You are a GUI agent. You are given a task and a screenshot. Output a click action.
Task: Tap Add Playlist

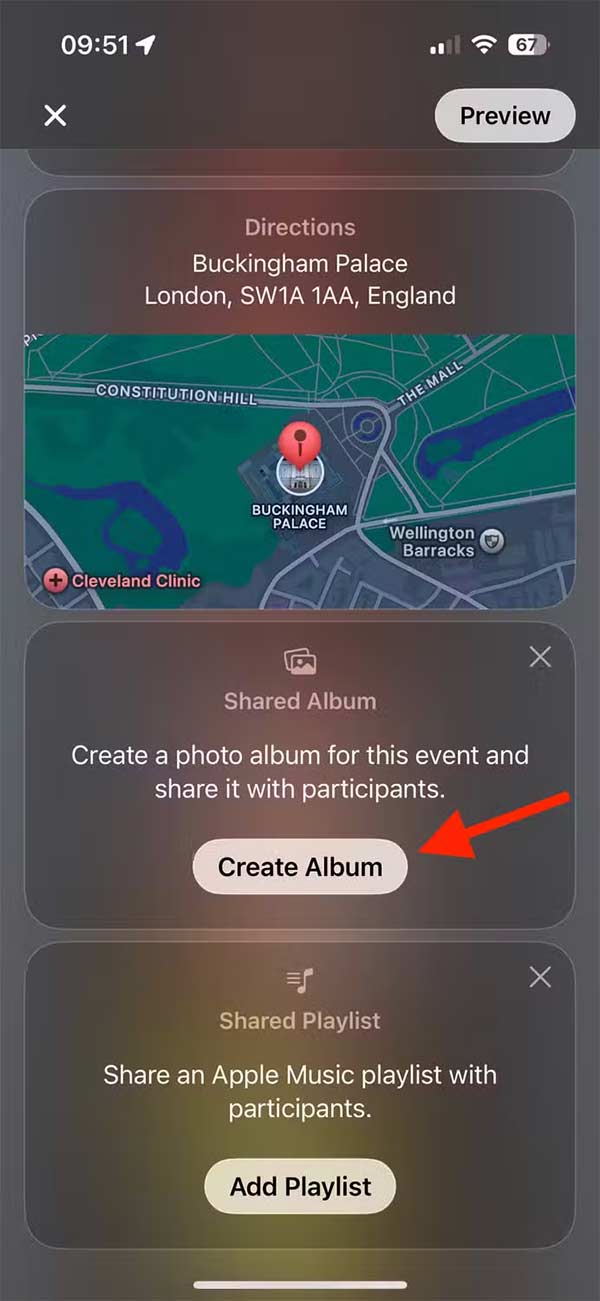[x=300, y=1187]
